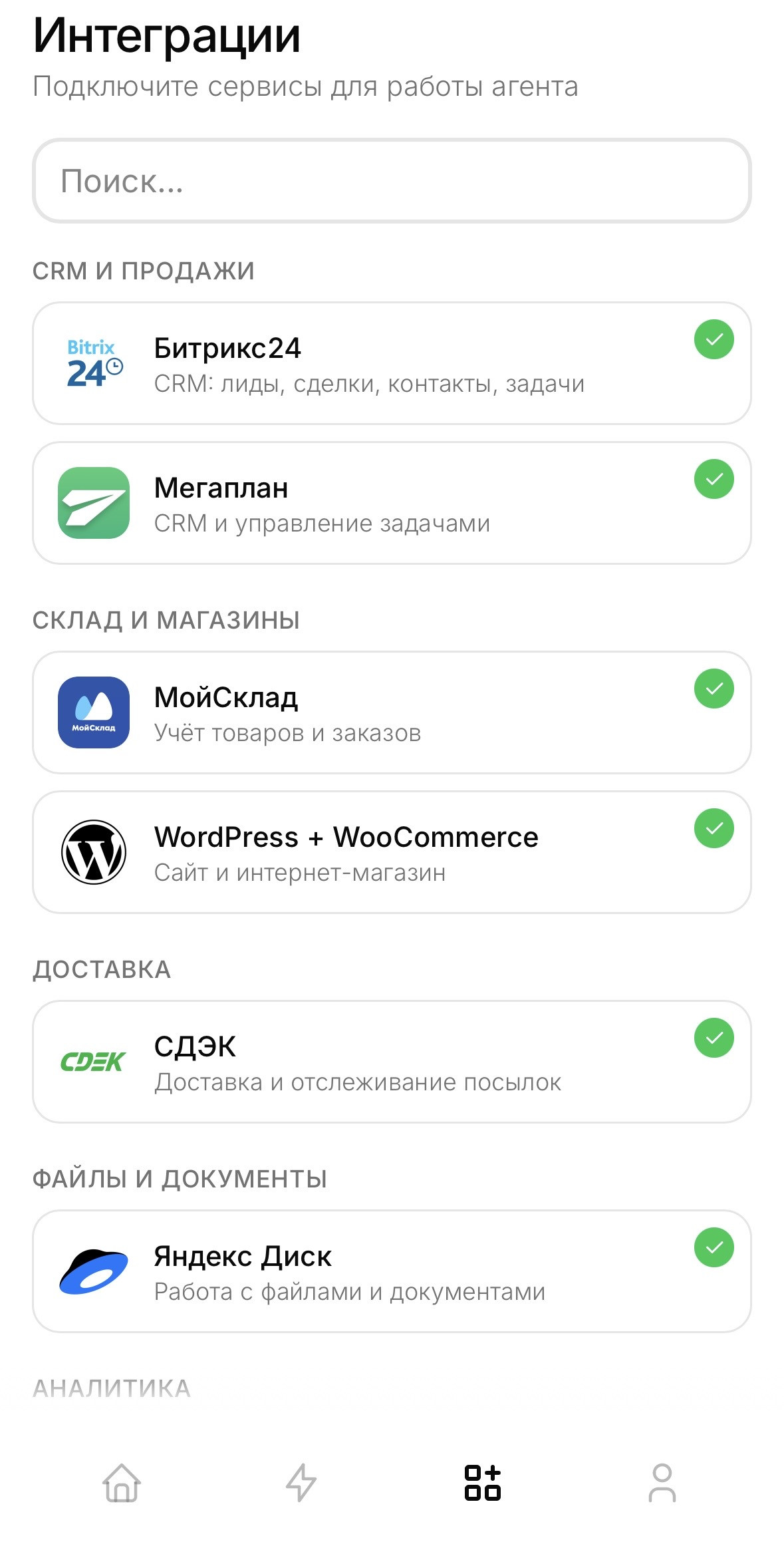Screen dimensions: 784x1554
Task: Go to the home tab
Action: [122, 1483]
